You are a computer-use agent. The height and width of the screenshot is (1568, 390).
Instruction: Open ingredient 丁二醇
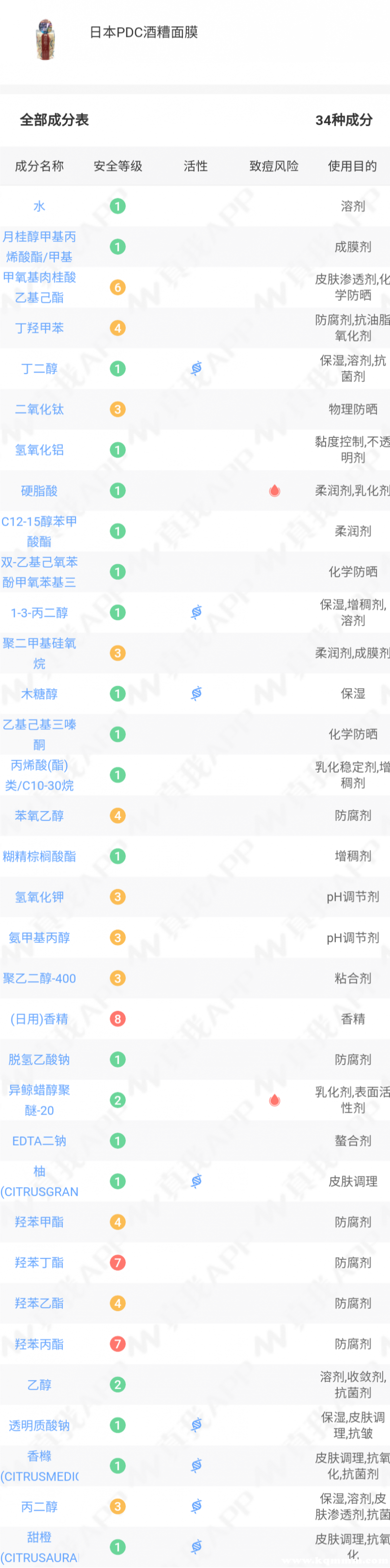pos(39,369)
